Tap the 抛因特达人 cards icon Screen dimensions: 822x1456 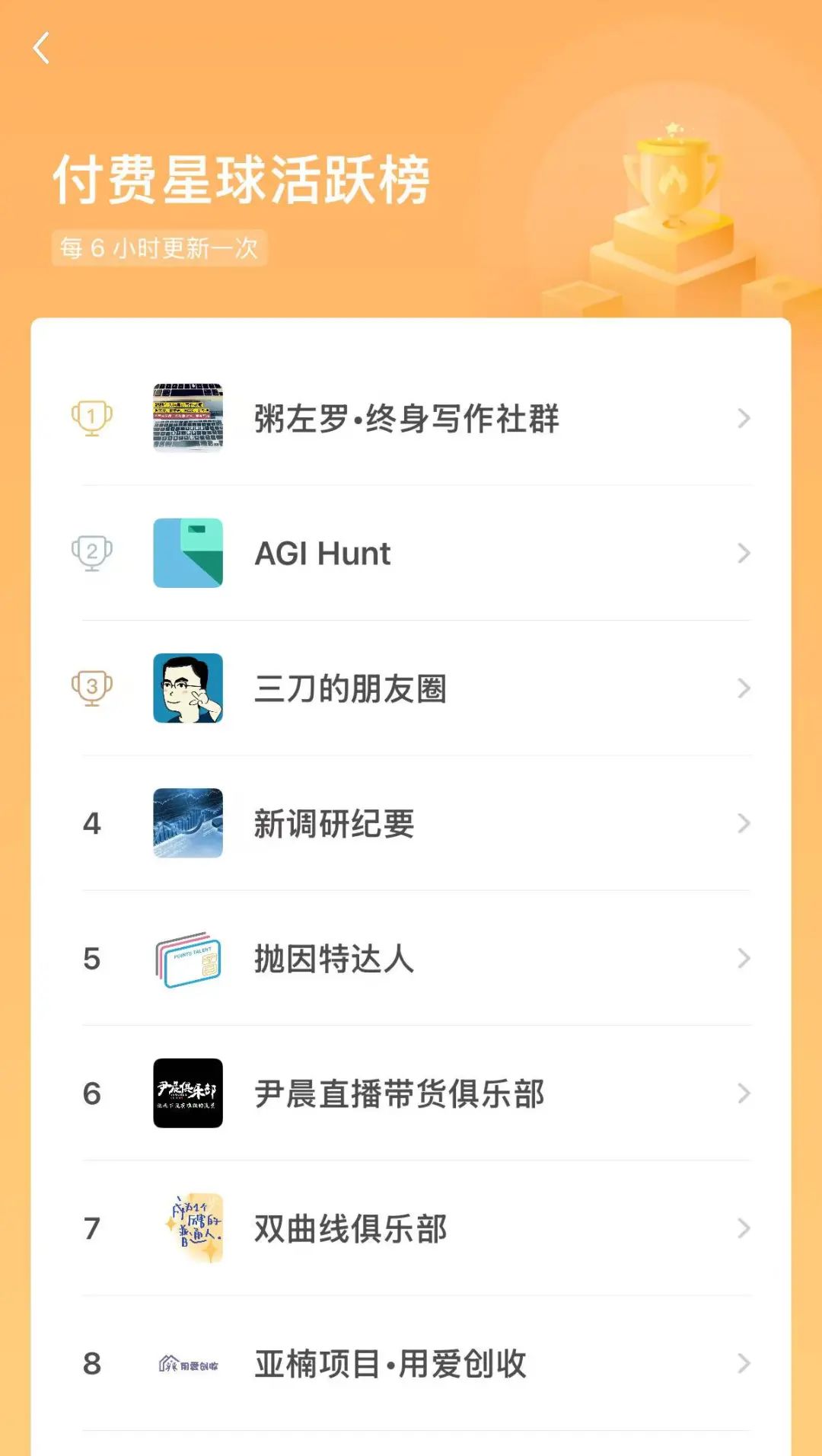188,959
